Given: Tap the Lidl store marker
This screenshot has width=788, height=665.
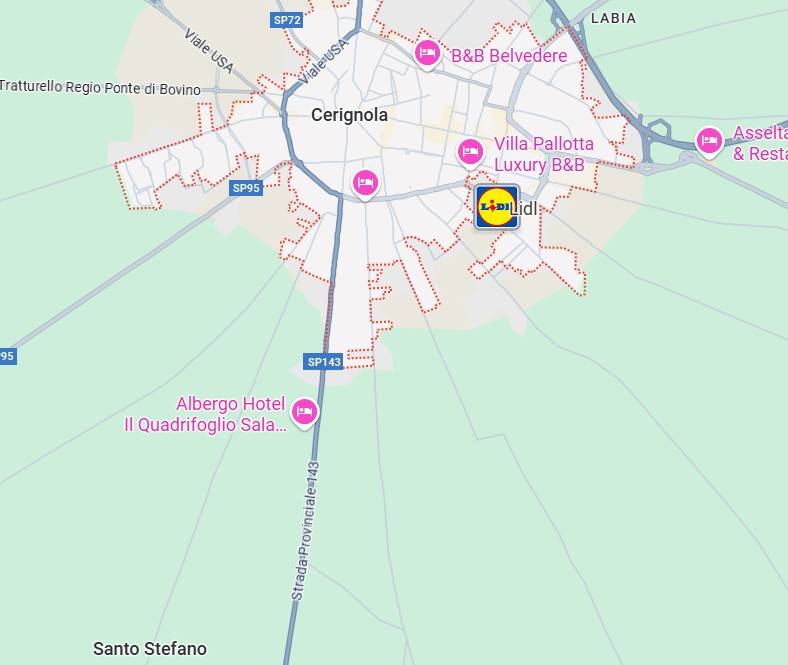Looking at the screenshot, I should [497, 208].
